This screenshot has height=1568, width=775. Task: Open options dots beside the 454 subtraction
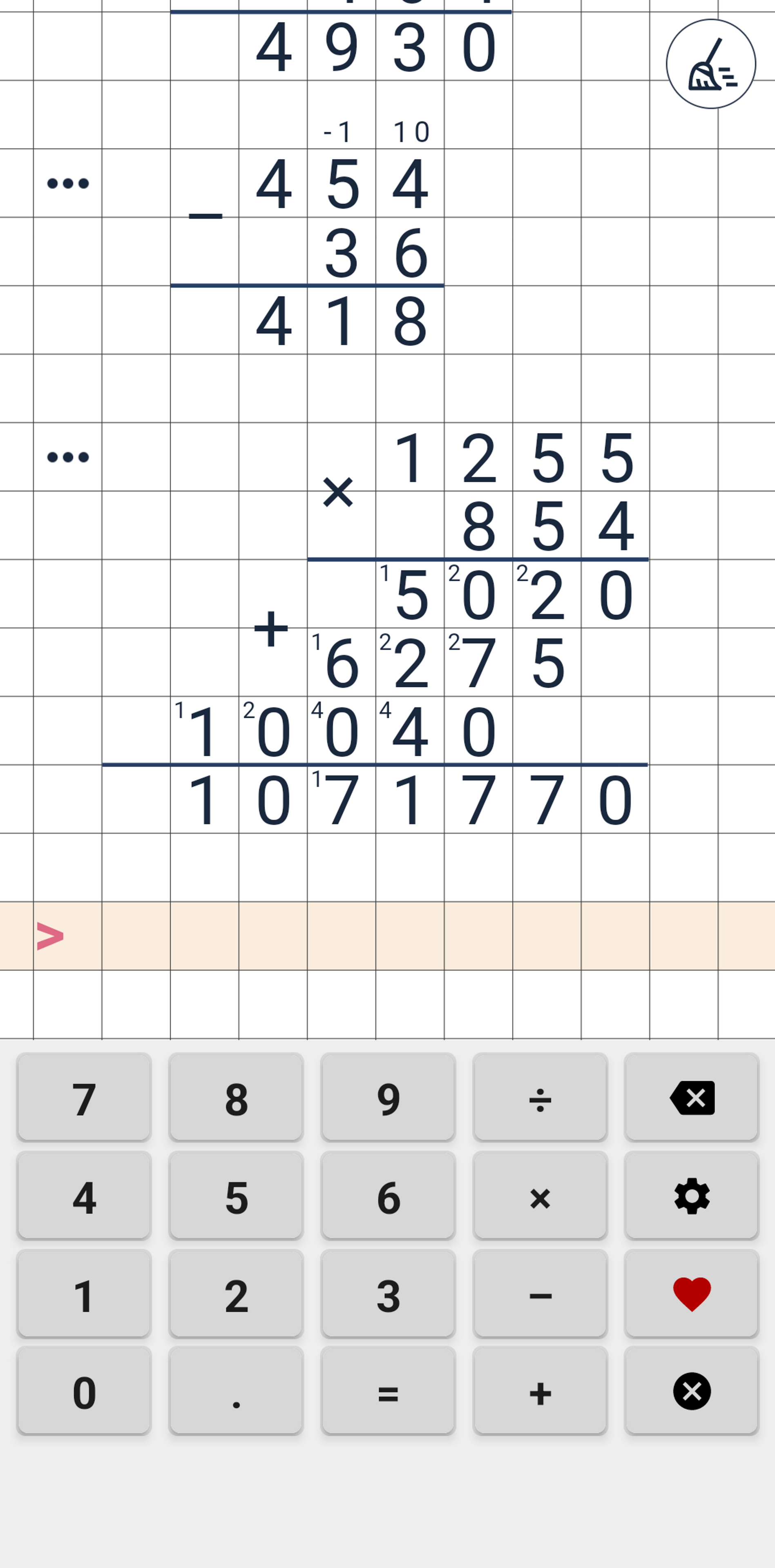pos(67,183)
